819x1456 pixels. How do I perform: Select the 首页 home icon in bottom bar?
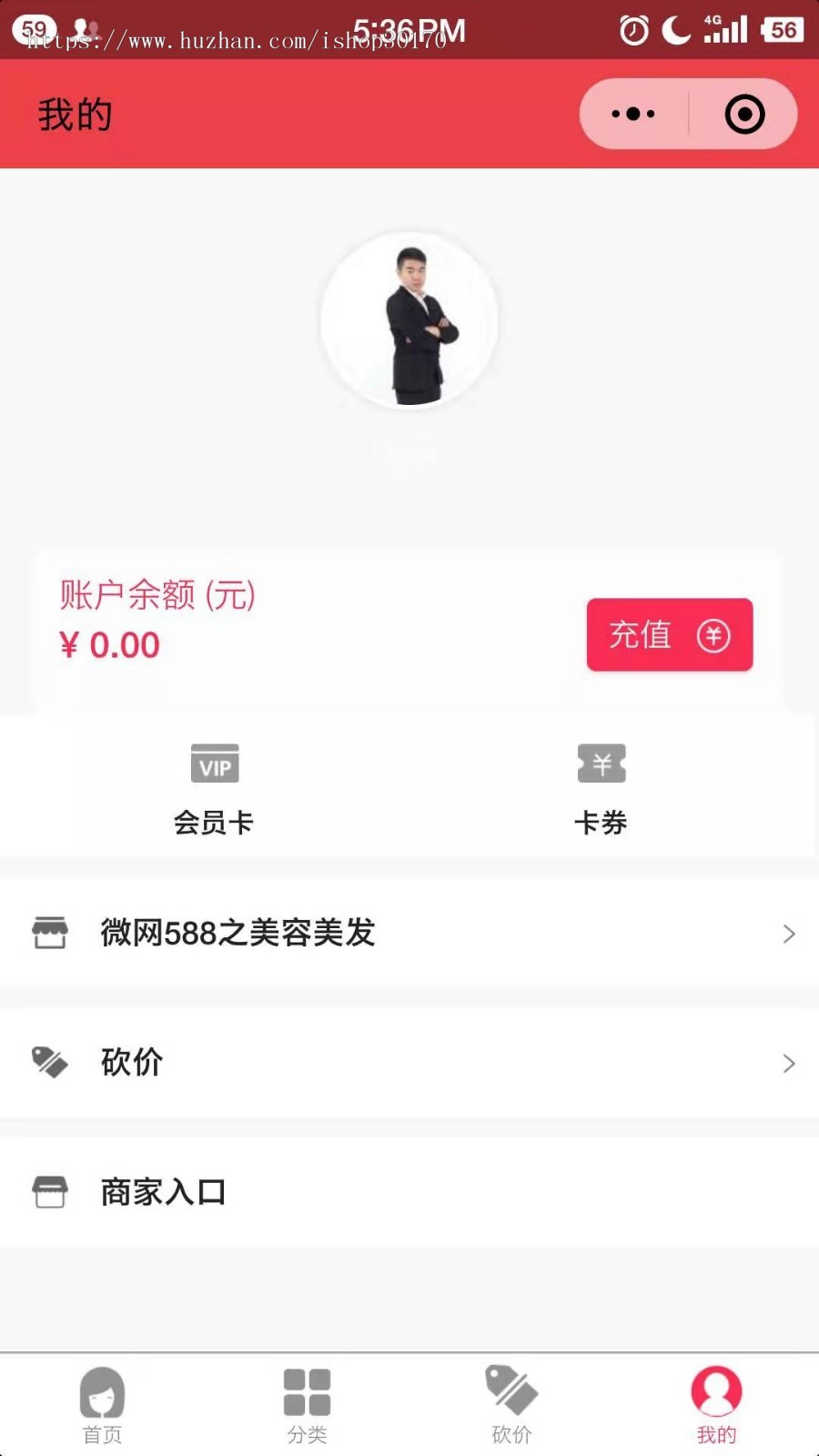click(103, 1390)
